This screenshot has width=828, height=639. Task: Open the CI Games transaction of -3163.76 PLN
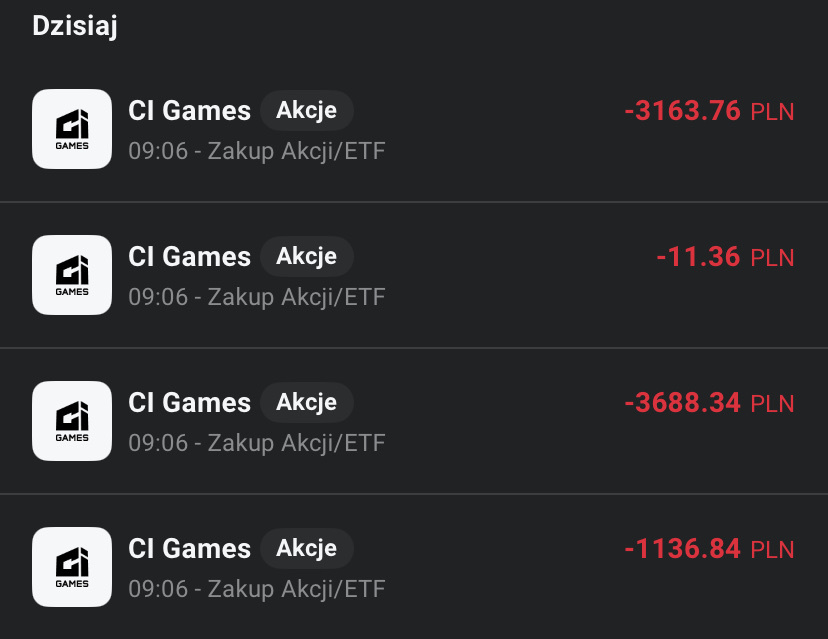413,129
